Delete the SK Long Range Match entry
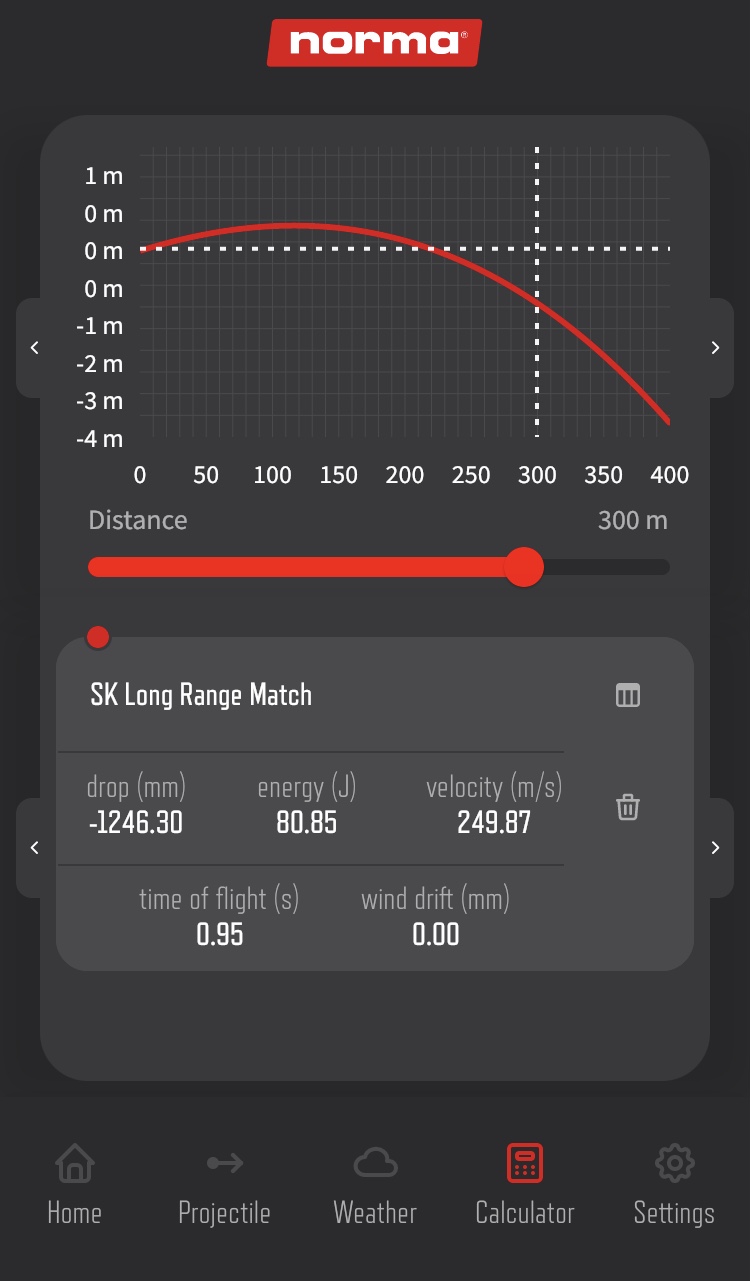The image size is (750, 1281). pyautogui.click(x=628, y=807)
